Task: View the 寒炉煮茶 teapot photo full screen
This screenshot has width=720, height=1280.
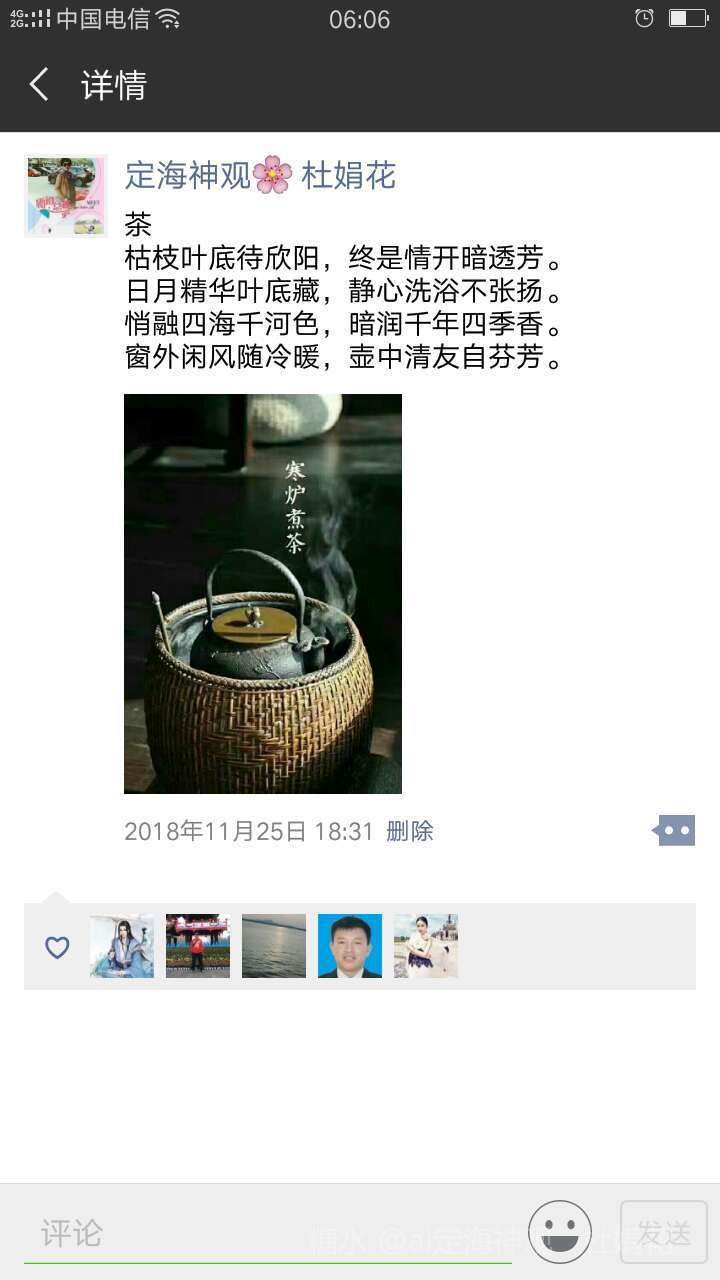Action: [263, 593]
